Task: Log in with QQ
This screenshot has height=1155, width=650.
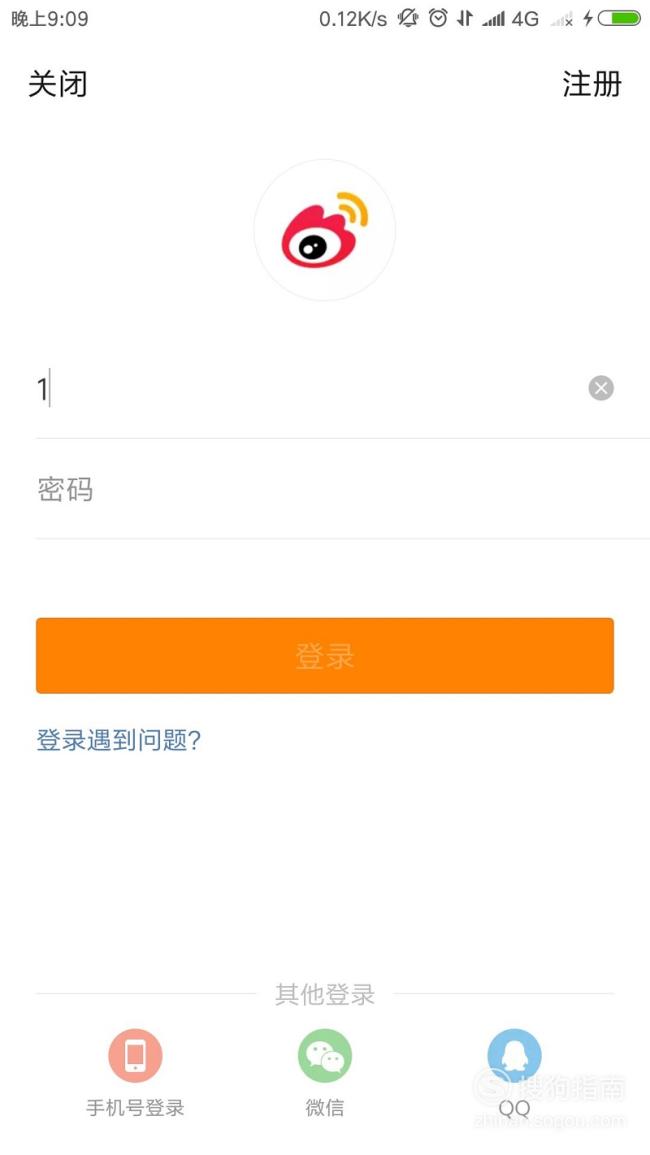Action: click(x=514, y=1073)
